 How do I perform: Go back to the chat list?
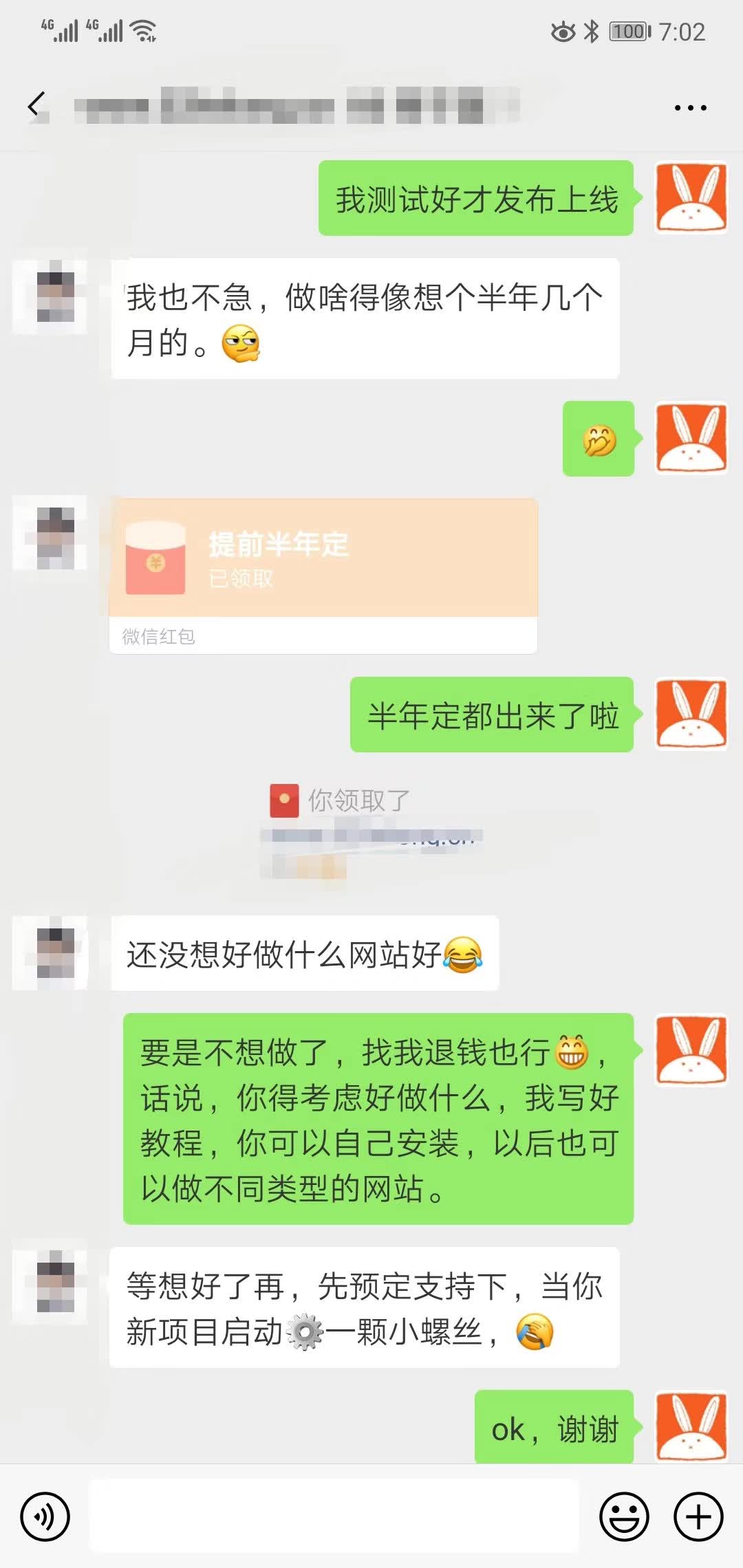coord(36,106)
